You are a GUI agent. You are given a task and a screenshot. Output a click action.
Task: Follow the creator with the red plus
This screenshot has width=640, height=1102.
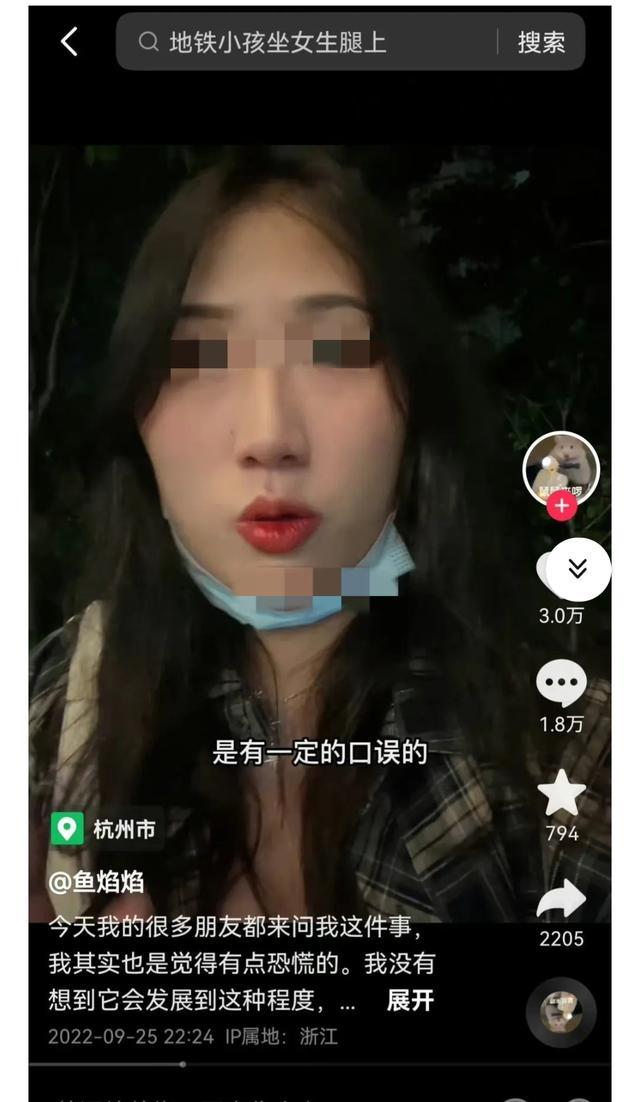point(561,506)
